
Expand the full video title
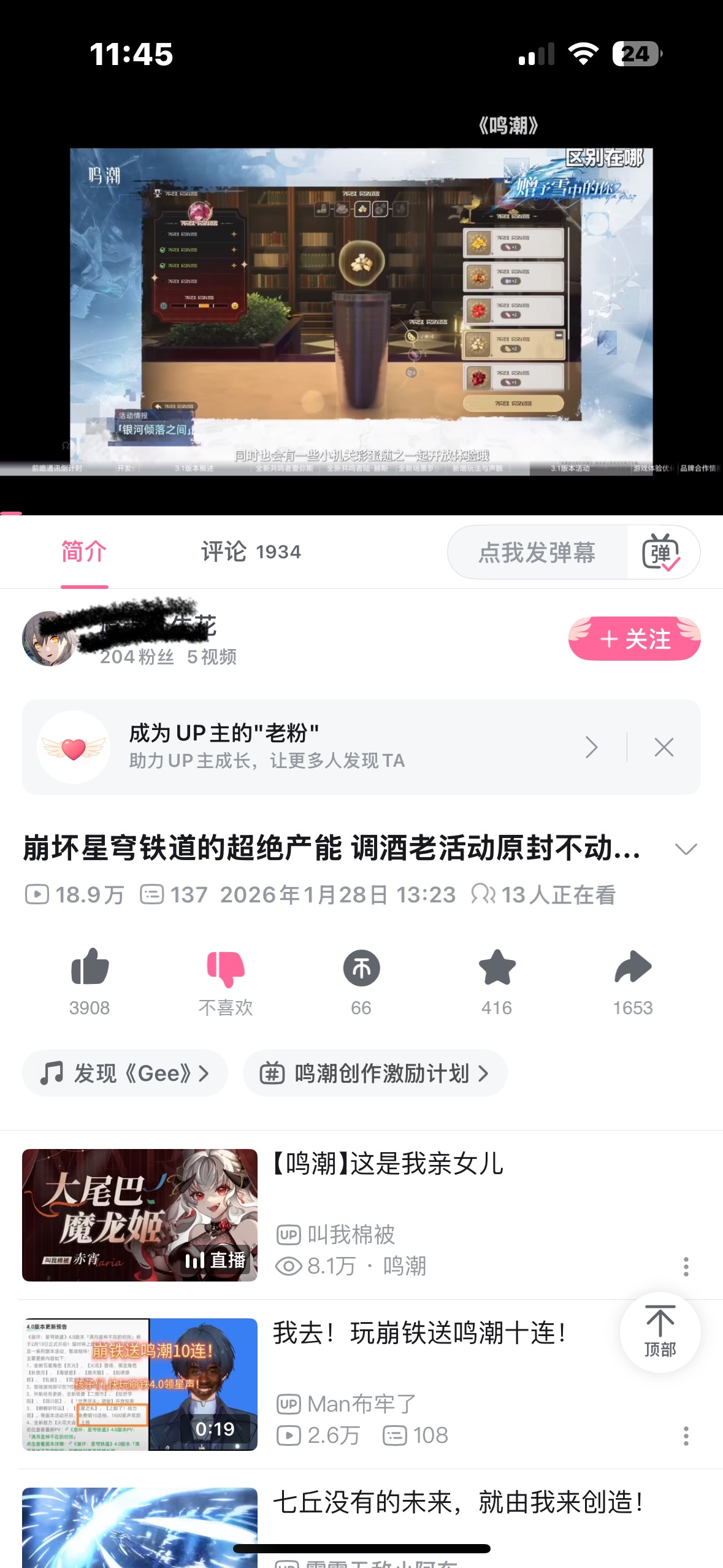[686, 849]
